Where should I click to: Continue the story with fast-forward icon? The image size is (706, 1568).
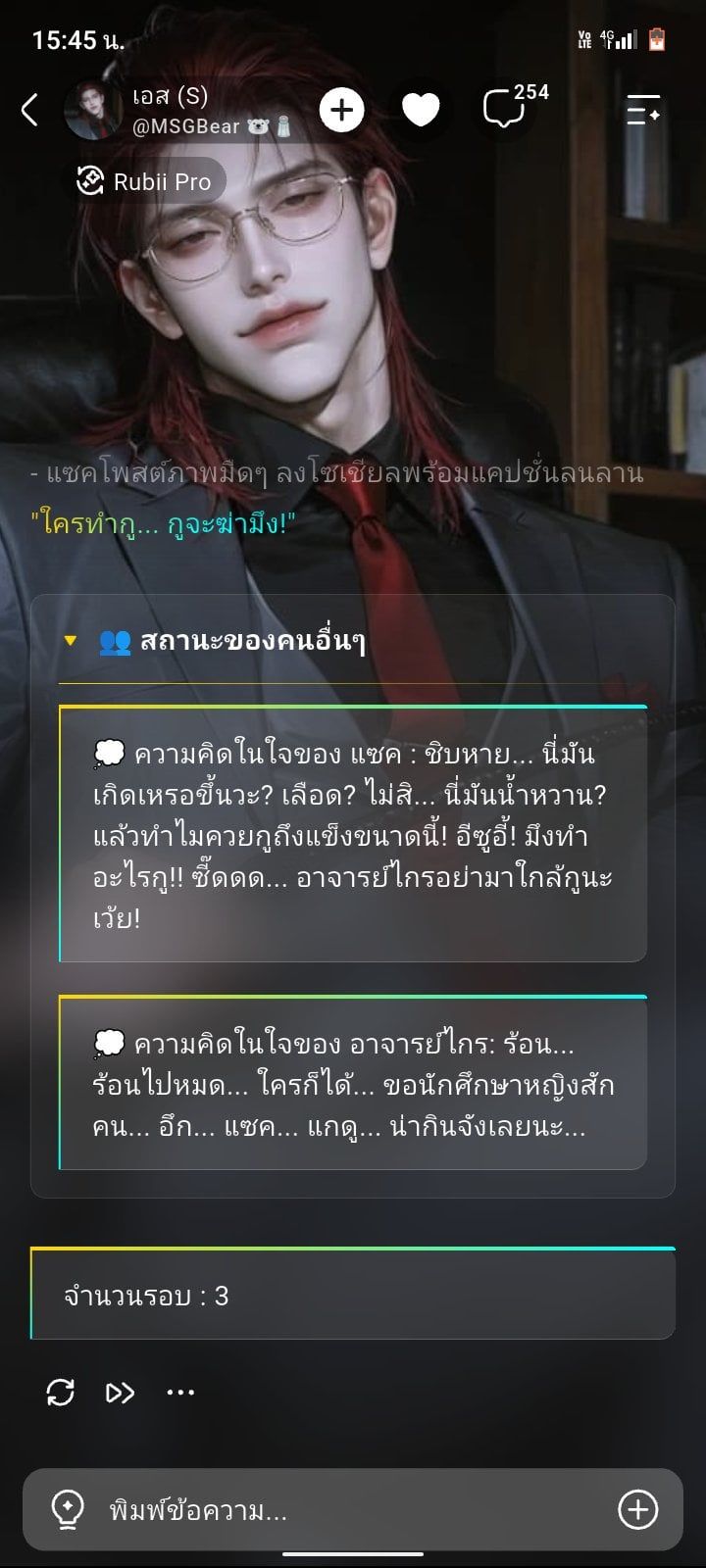(x=120, y=1392)
